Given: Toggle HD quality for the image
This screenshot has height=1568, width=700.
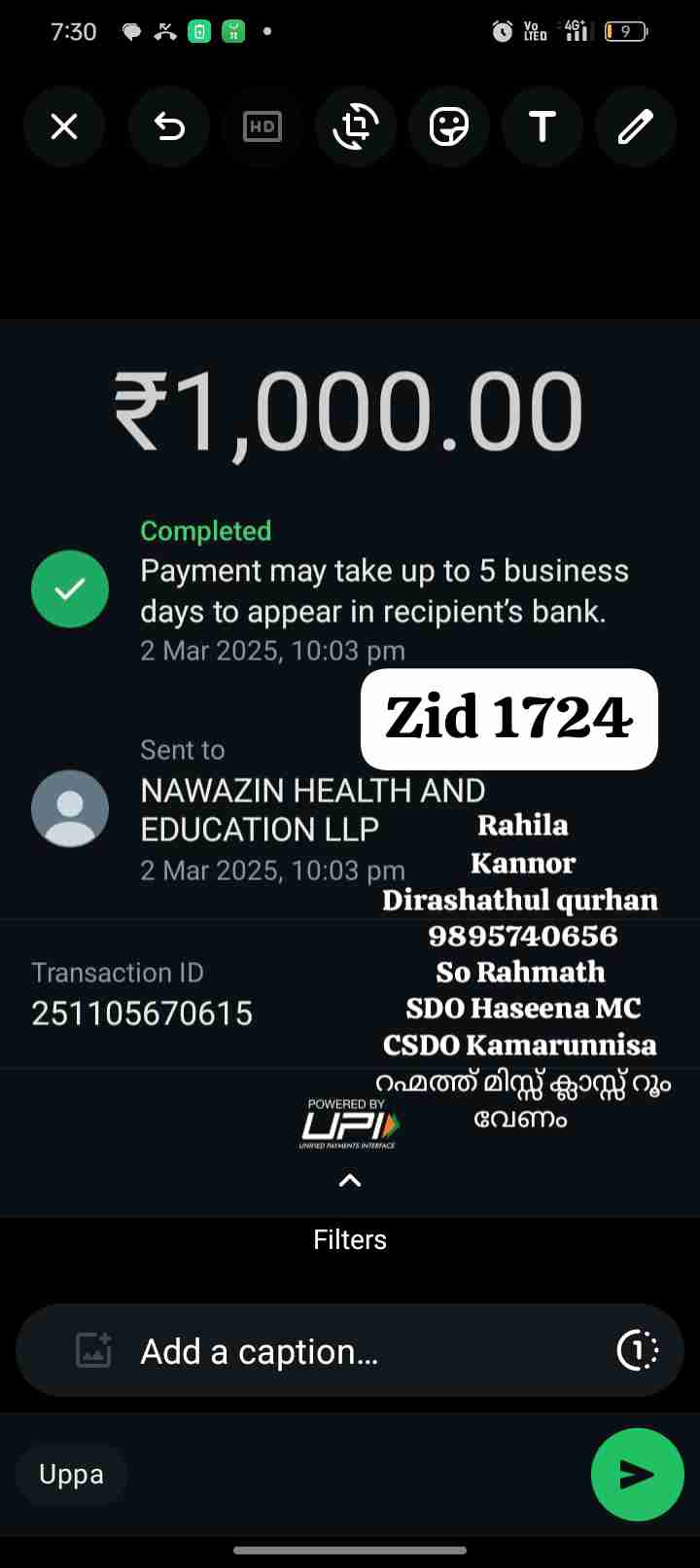Looking at the screenshot, I should pos(262,126).
